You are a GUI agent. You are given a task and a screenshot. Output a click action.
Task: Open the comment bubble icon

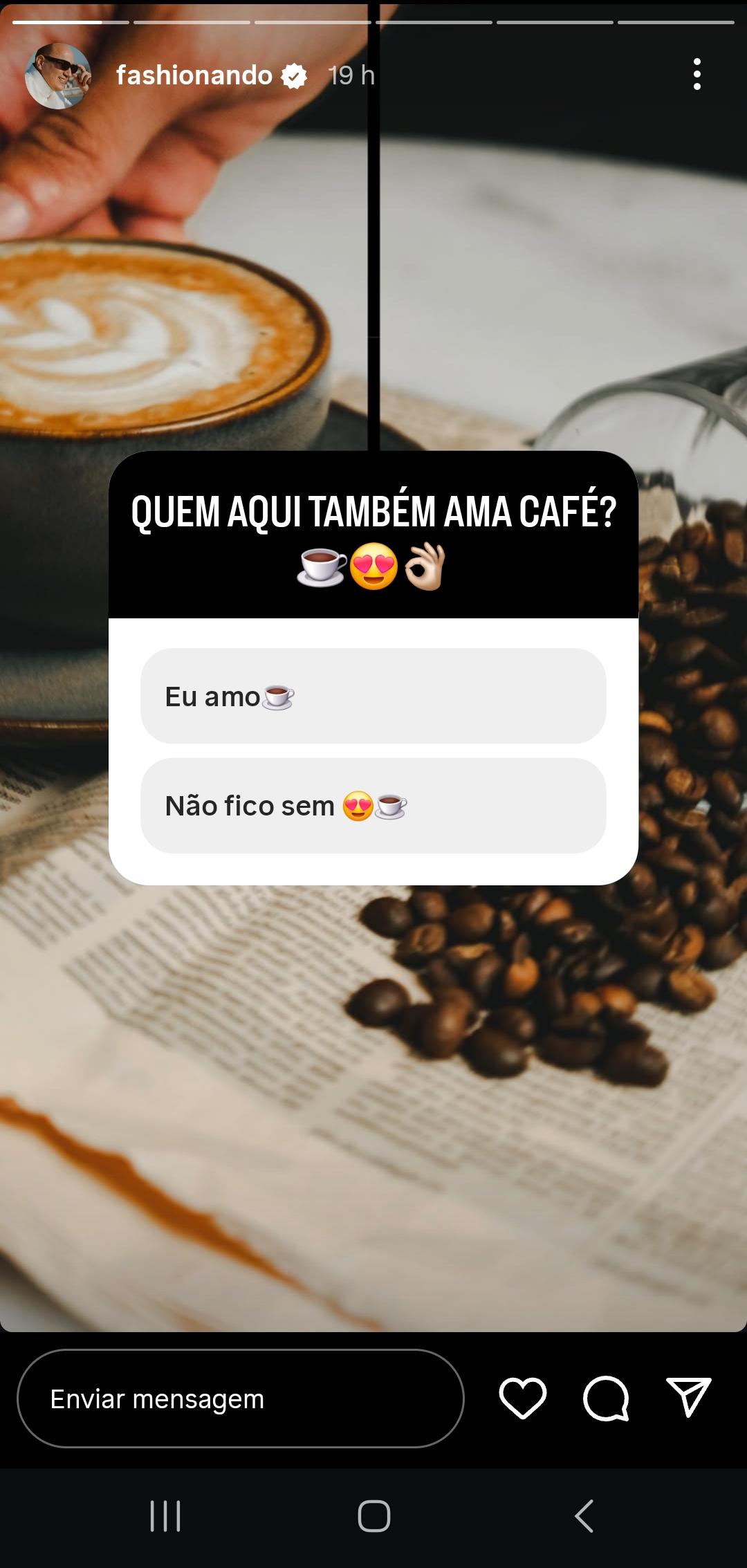point(606,1398)
